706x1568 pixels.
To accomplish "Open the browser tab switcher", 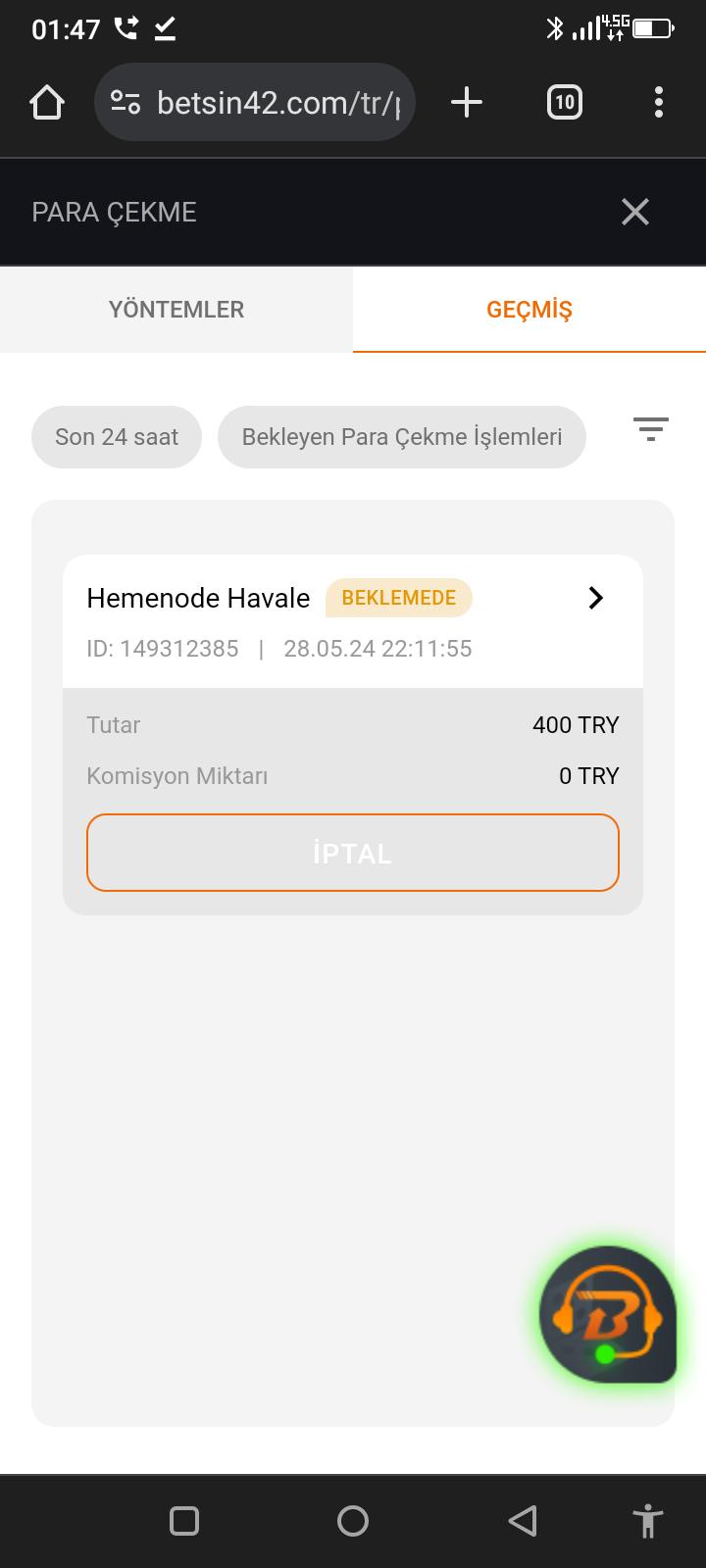I will [564, 101].
